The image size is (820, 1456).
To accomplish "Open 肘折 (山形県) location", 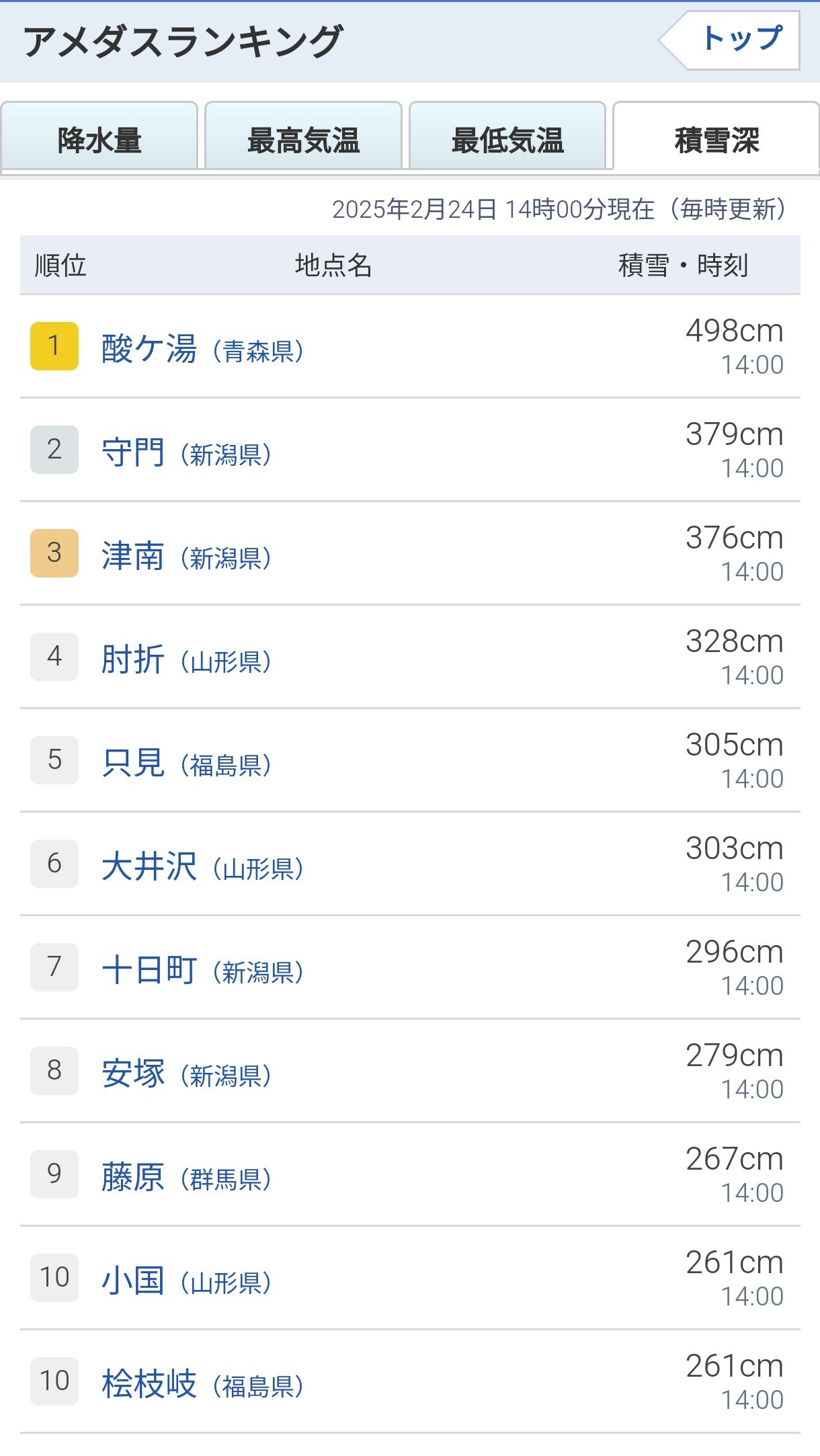I will coord(133,659).
